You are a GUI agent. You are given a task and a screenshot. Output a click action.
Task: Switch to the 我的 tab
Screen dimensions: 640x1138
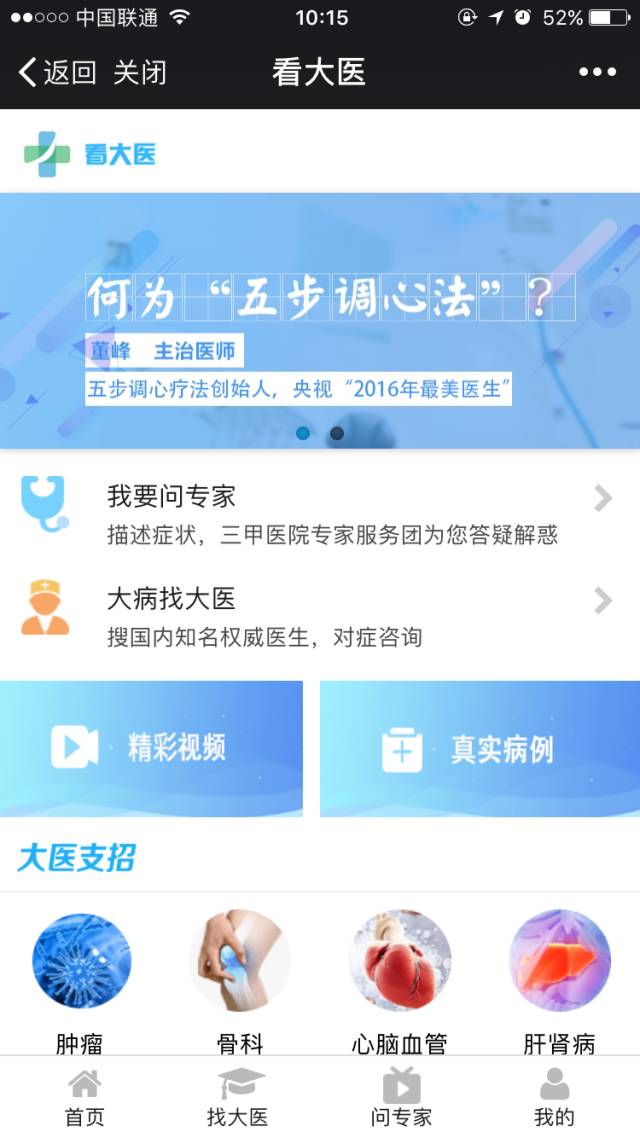[554, 1097]
